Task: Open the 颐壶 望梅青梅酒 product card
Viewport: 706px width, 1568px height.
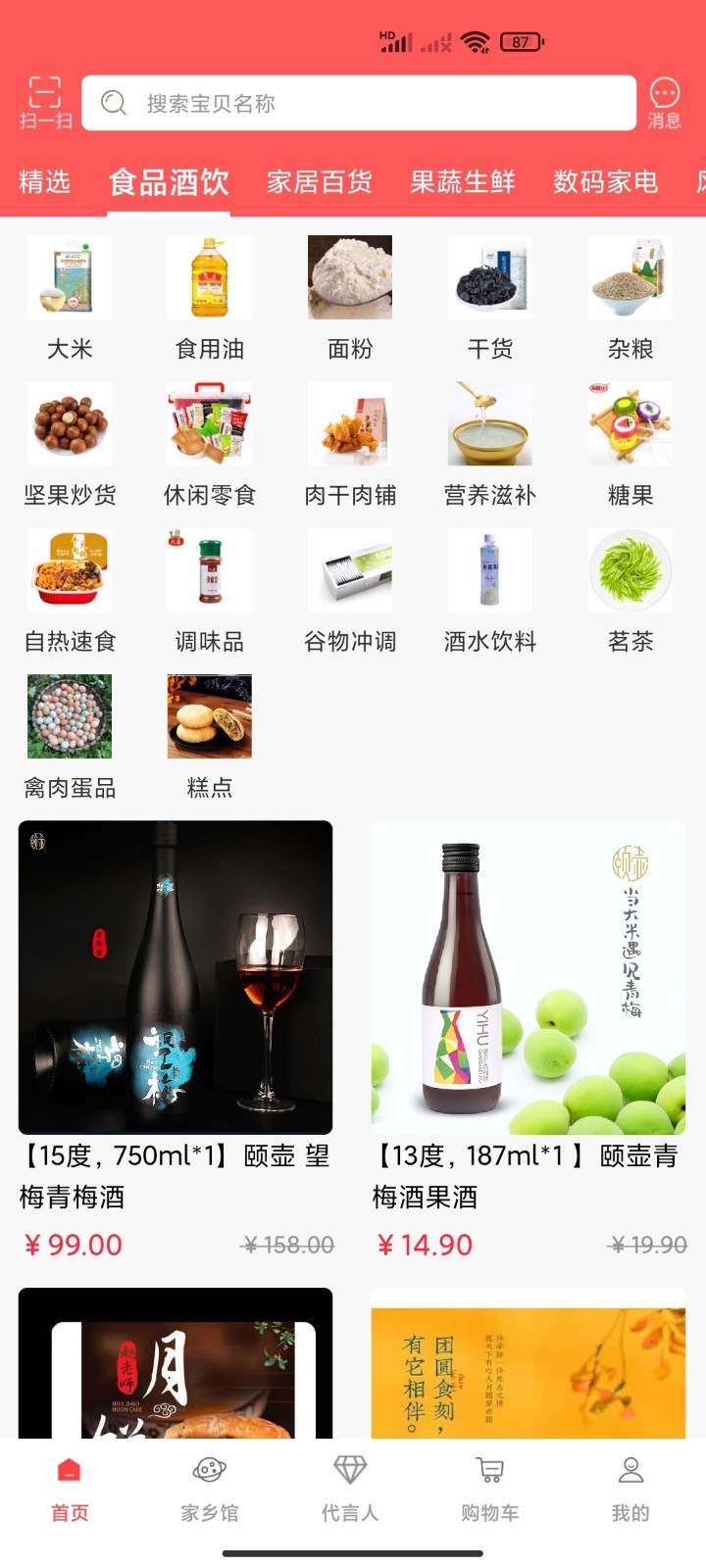Action: [x=176, y=1041]
